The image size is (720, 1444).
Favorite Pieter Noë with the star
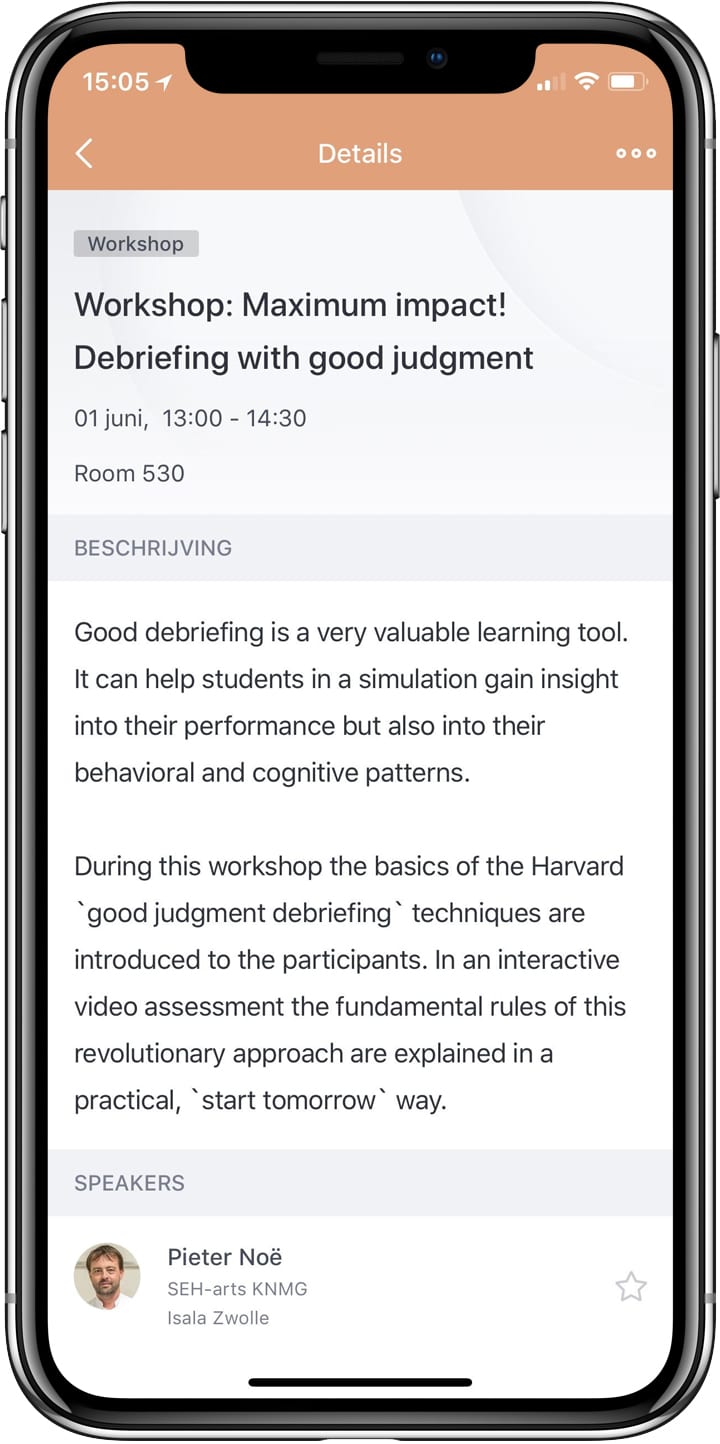pyautogui.click(x=631, y=1286)
